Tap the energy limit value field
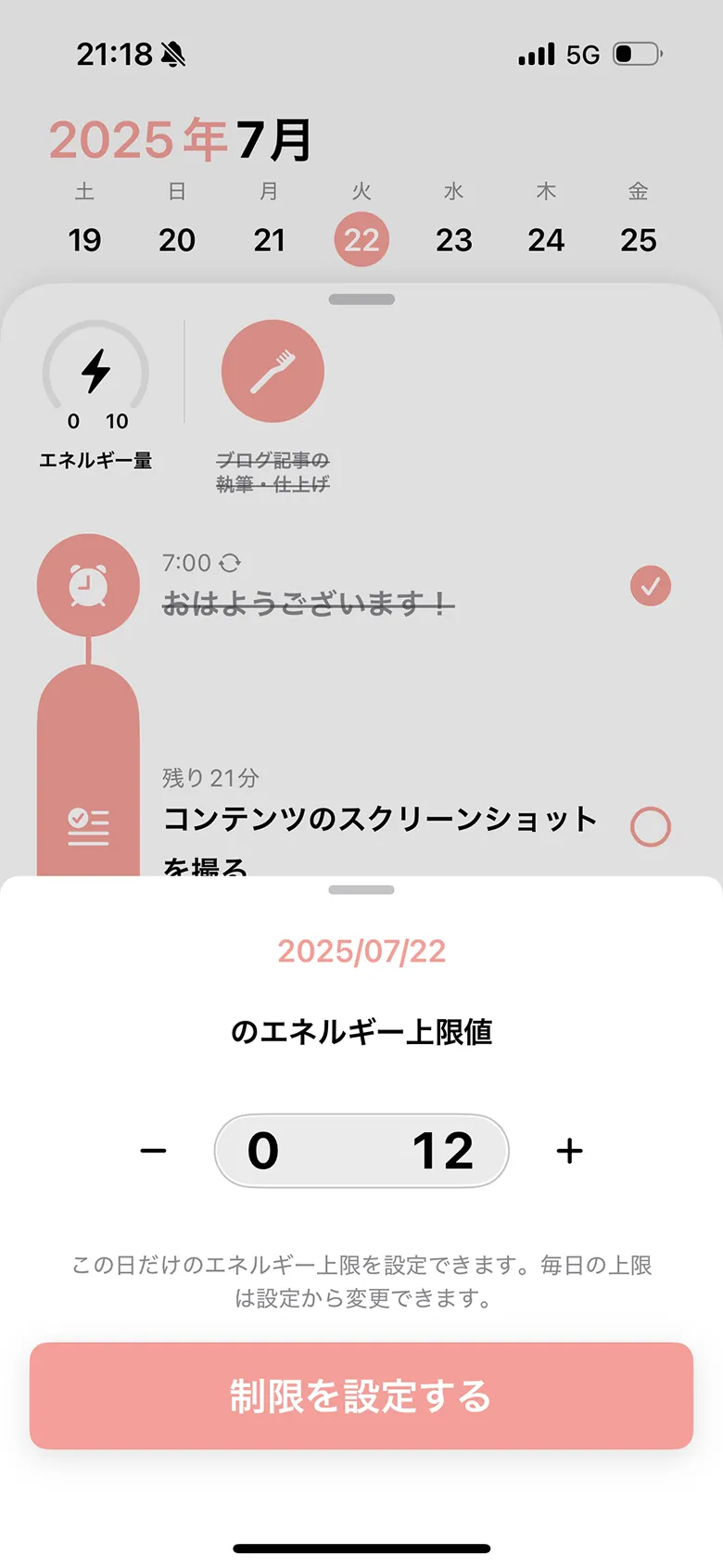The image size is (723, 1568). click(x=361, y=1150)
